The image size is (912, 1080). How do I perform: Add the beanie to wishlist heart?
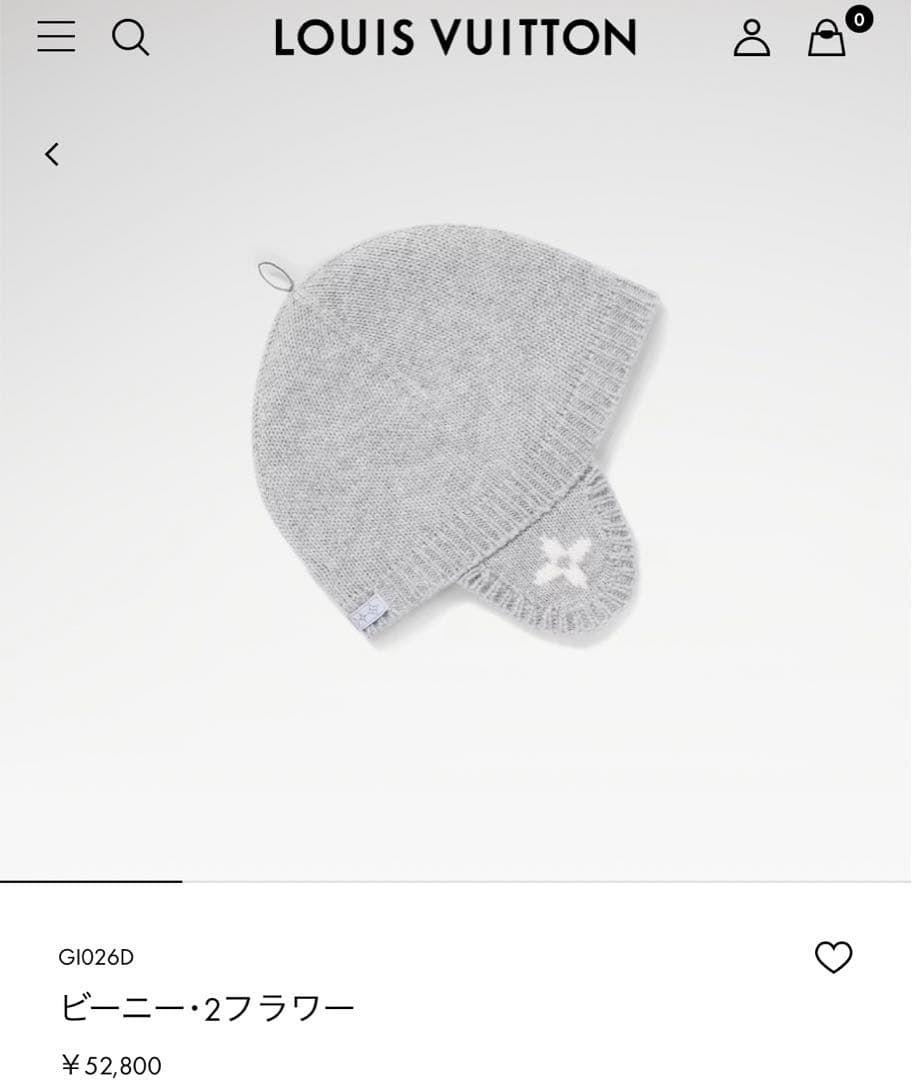(x=833, y=957)
